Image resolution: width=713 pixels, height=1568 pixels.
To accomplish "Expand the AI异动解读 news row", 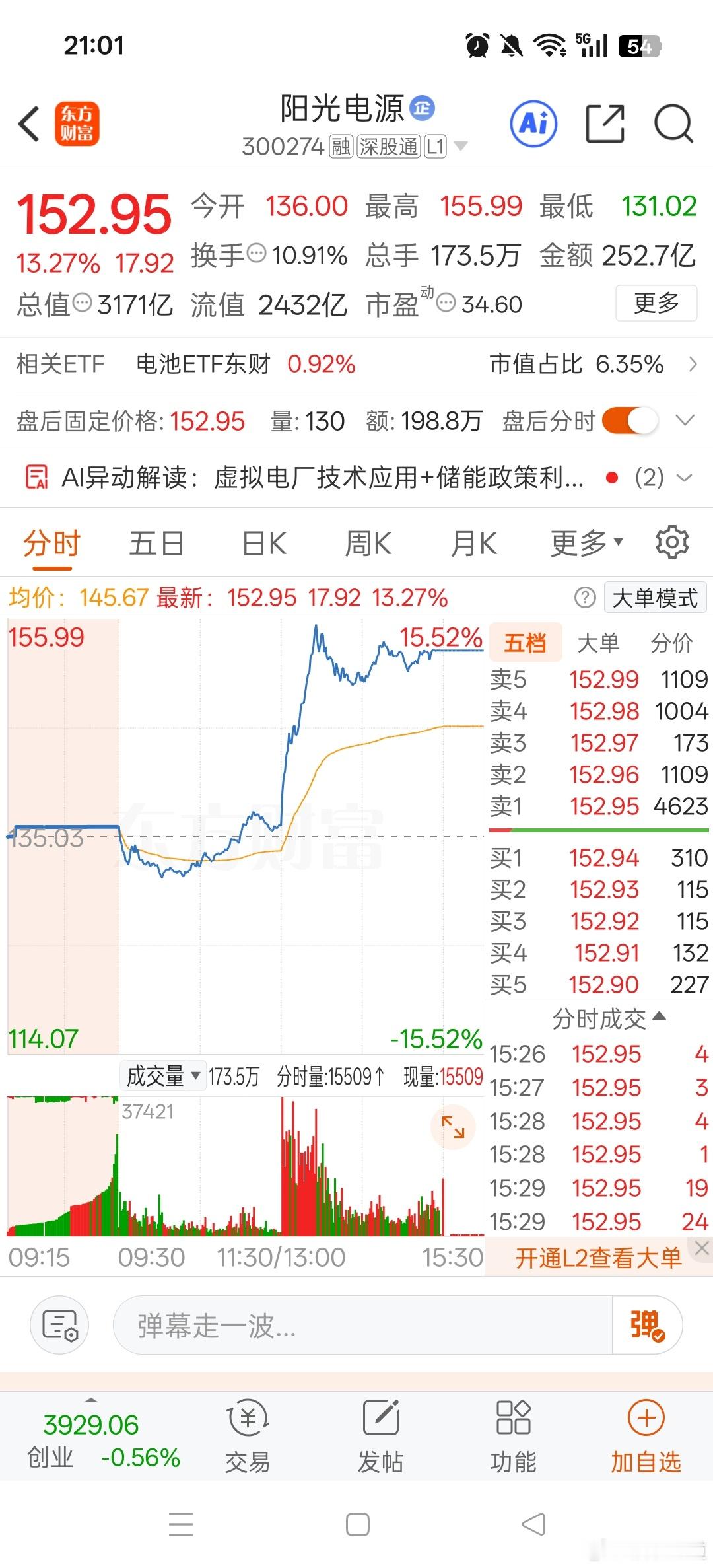I will (x=356, y=477).
